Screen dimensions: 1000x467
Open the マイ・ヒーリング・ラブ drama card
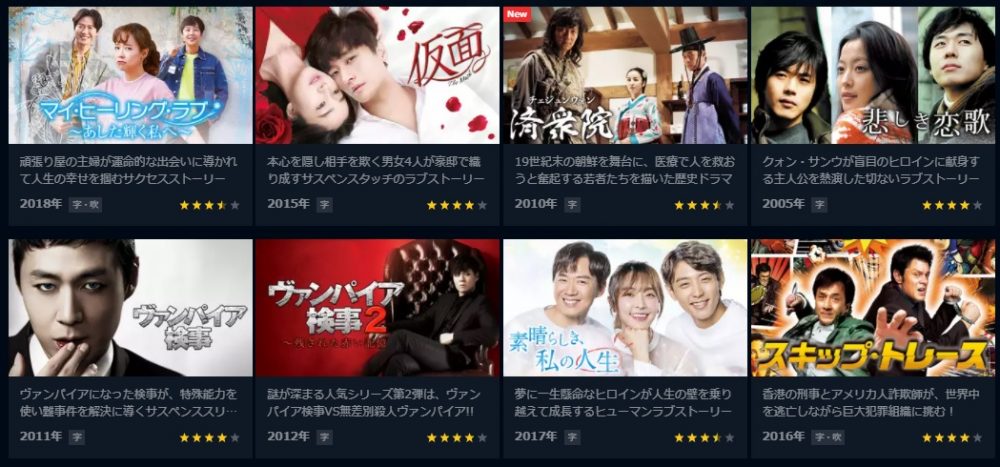pyautogui.click(x=130, y=77)
